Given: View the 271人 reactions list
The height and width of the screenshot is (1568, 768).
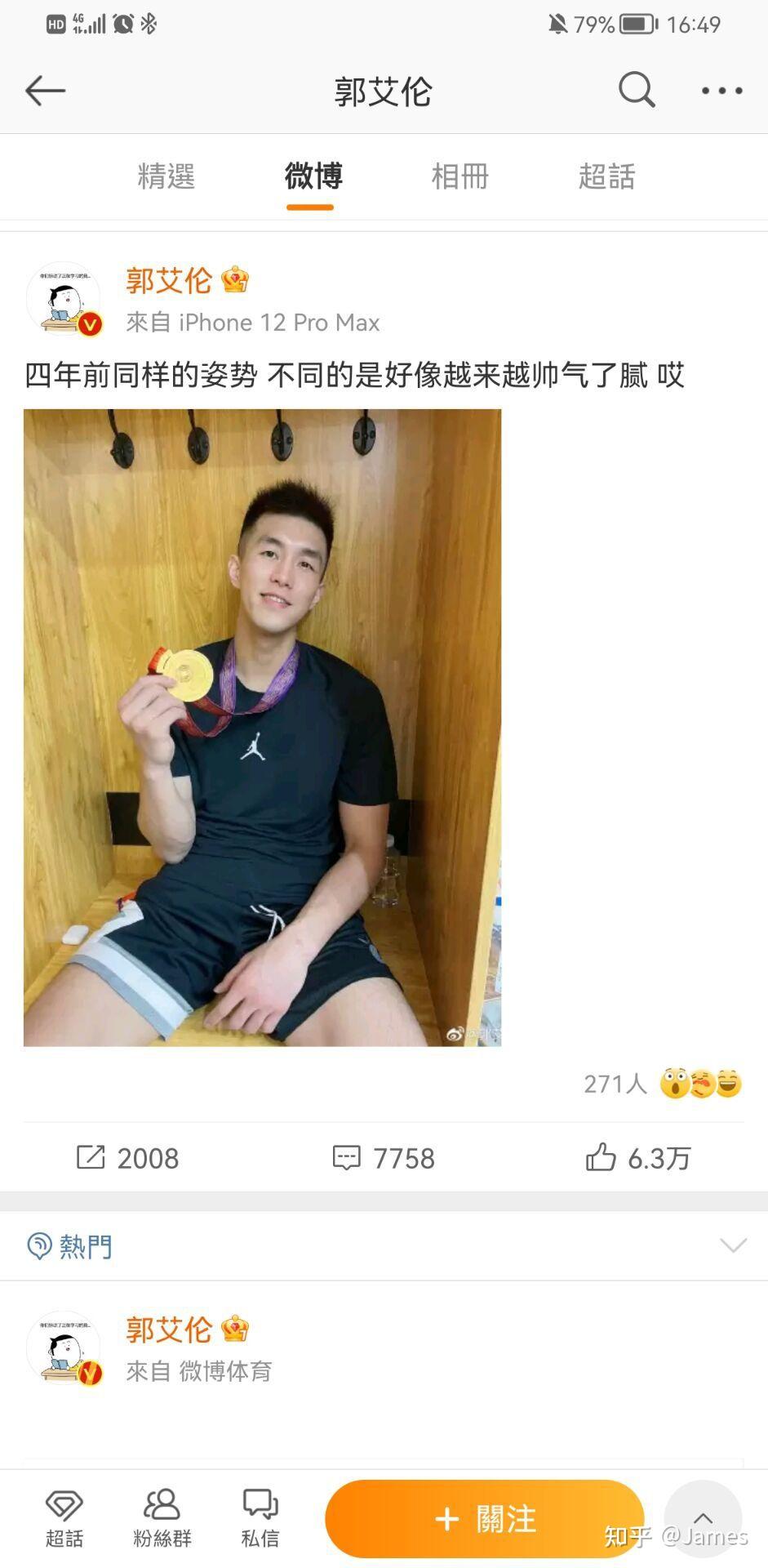Looking at the screenshot, I should [661, 1084].
